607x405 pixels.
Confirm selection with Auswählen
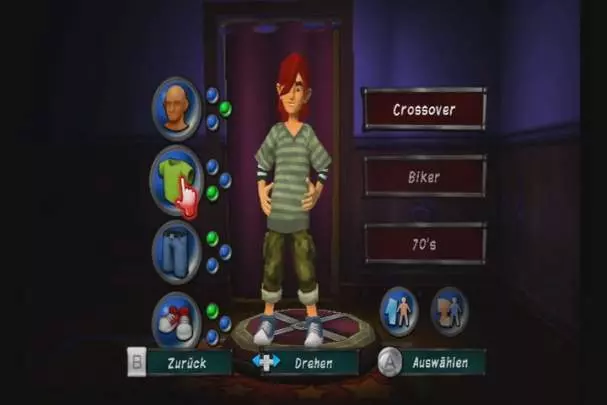pos(431,362)
